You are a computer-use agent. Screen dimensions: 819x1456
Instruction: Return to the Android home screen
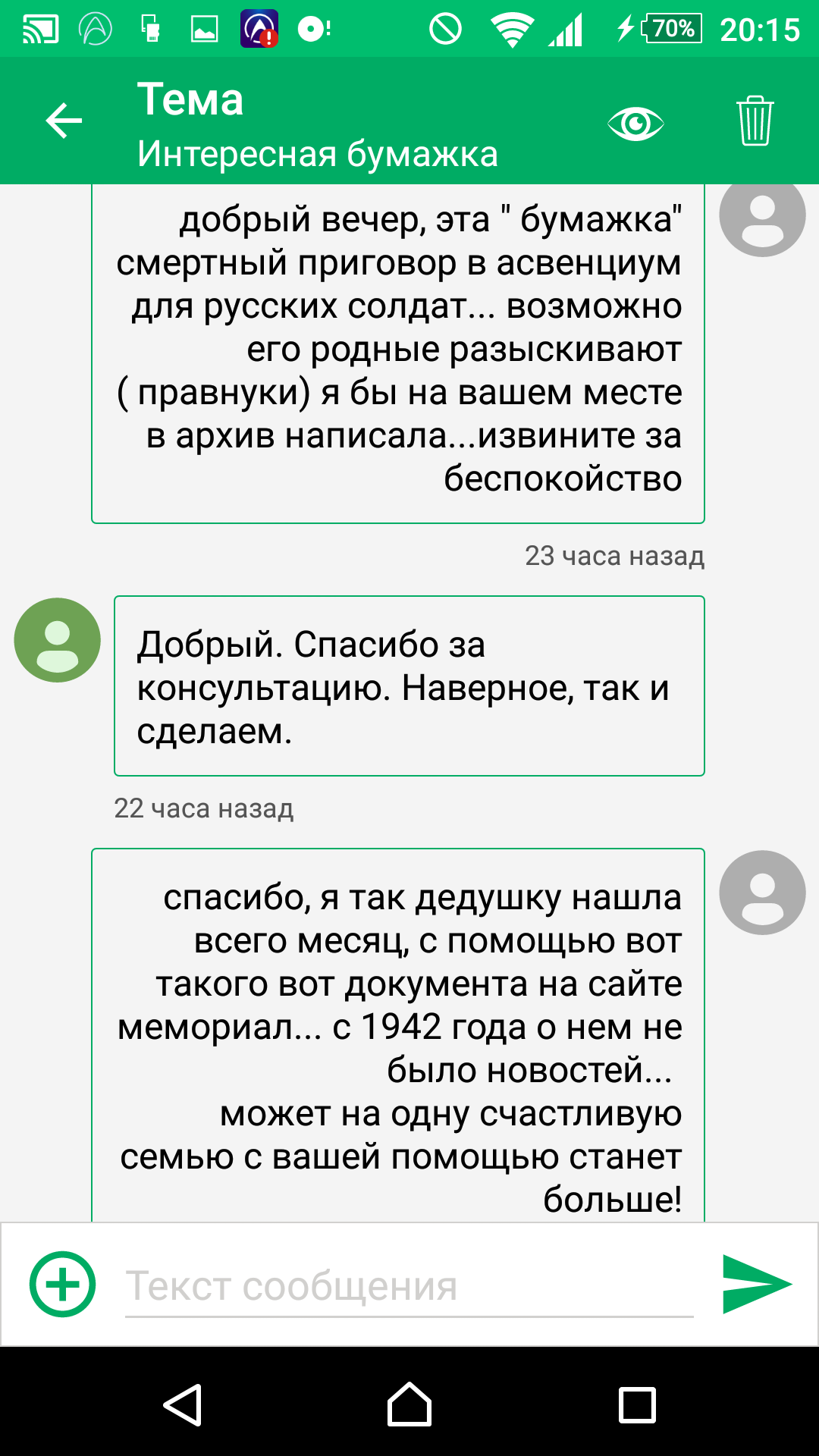tap(409, 1405)
